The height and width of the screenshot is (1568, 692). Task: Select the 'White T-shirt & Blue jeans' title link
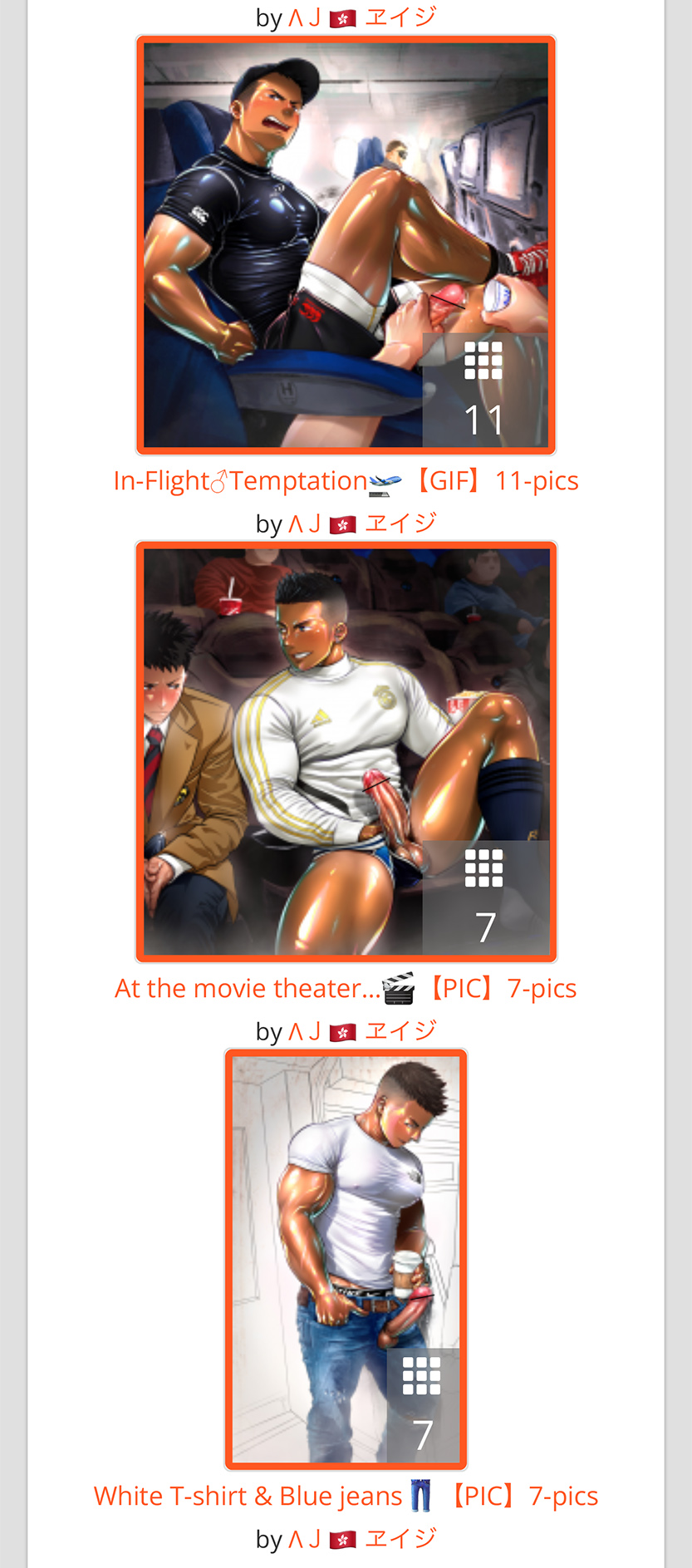[x=346, y=1496]
